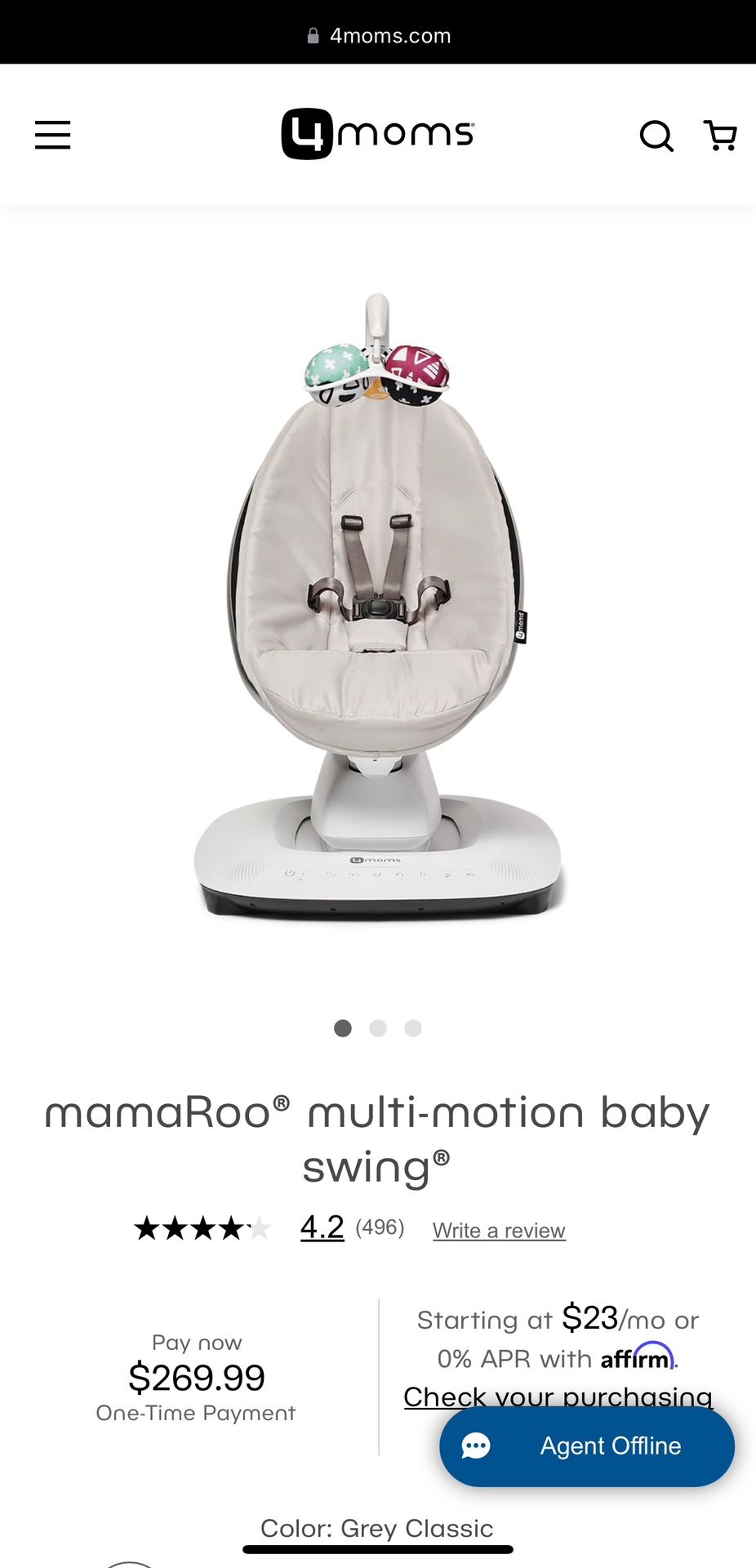This screenshot has height=1568, width=756.
Task: View the shopping cart
Action: click(720, 136)
